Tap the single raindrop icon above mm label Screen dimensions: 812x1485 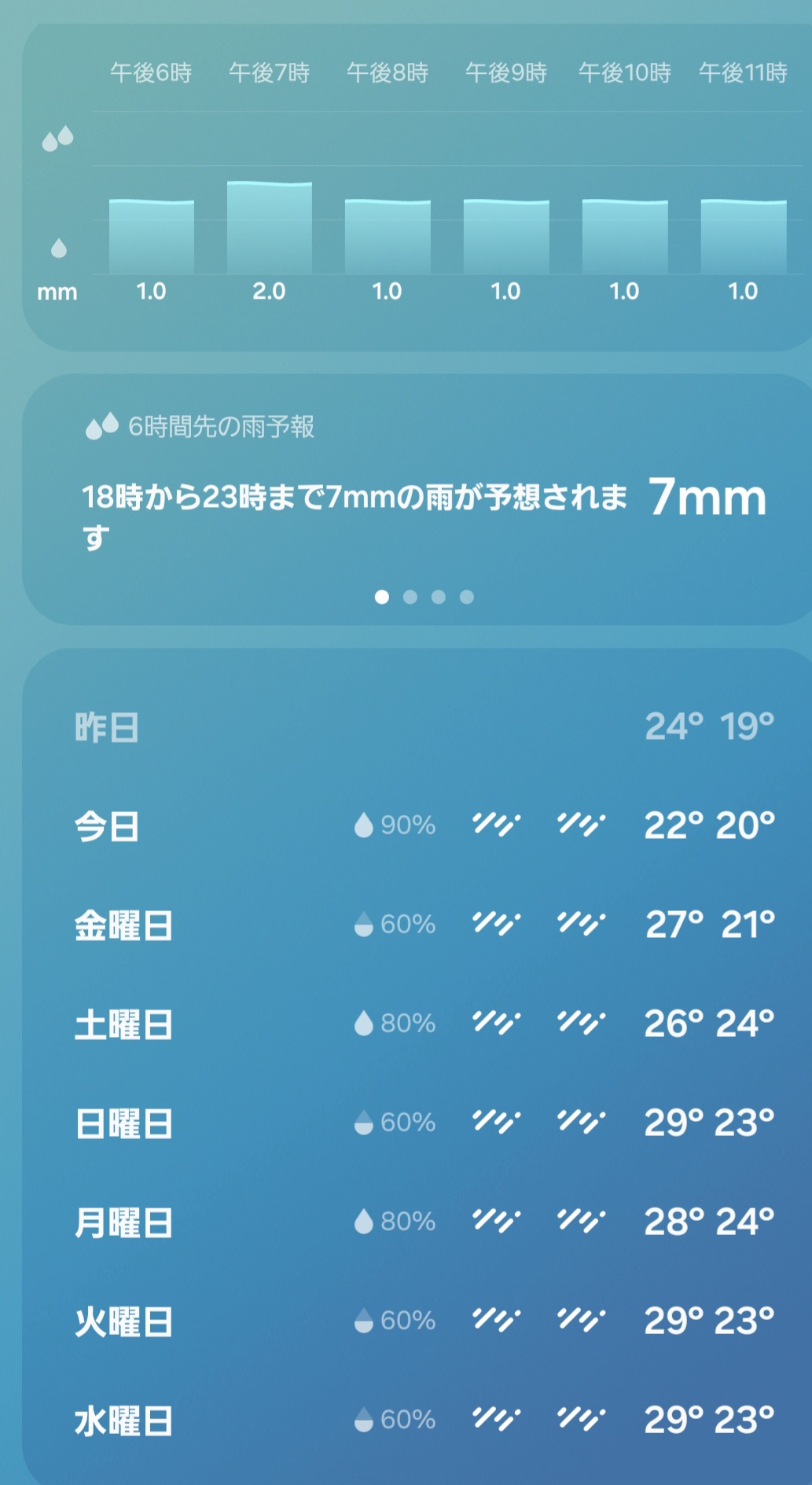tap(58, 248)
